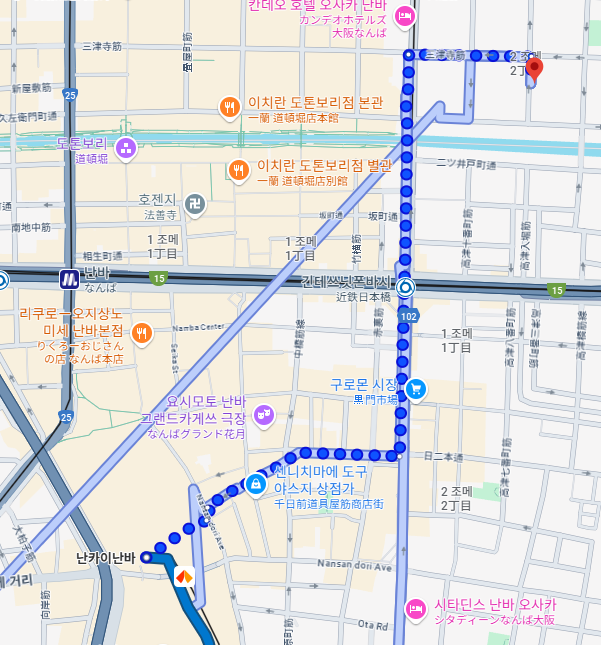Open the purple Dotonbori attraction marker
The image size is (601, 645).
(x=126, y=150)
